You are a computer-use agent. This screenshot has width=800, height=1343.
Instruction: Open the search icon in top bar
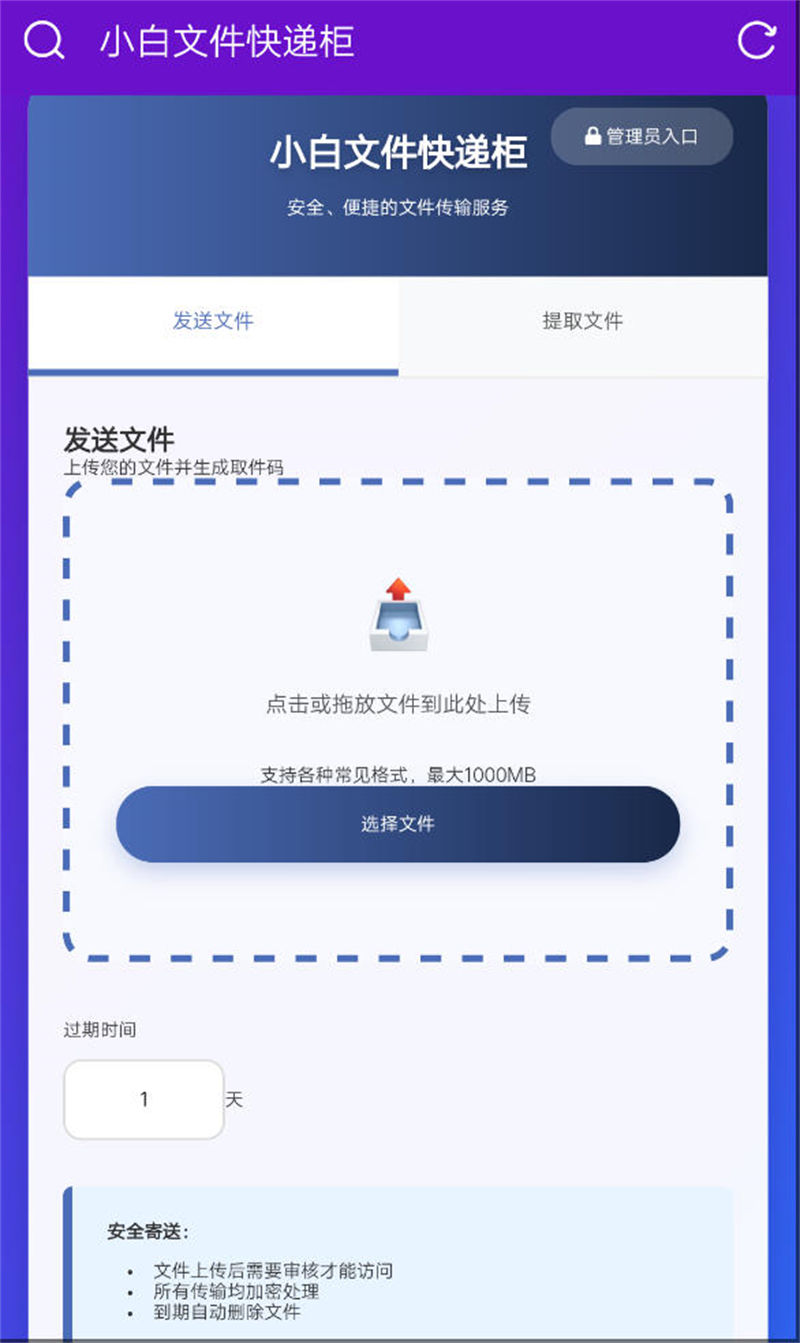[44, 41]
